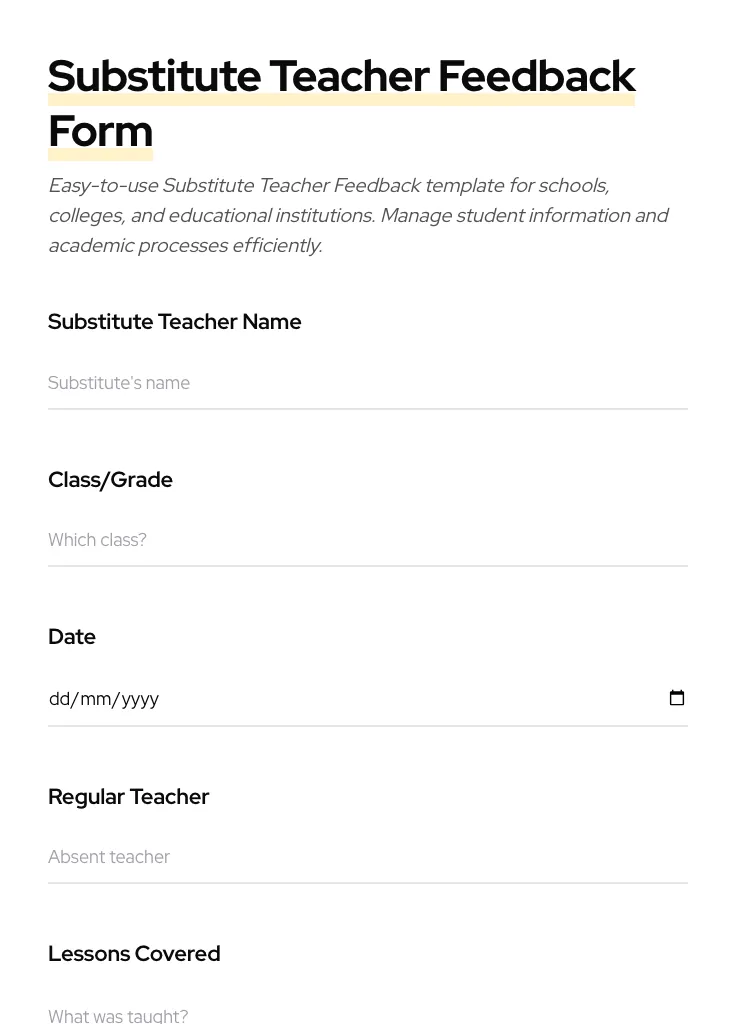Click the line under the Absent teacher field
The image size is (736, 1024).
[x=368, y=882]
